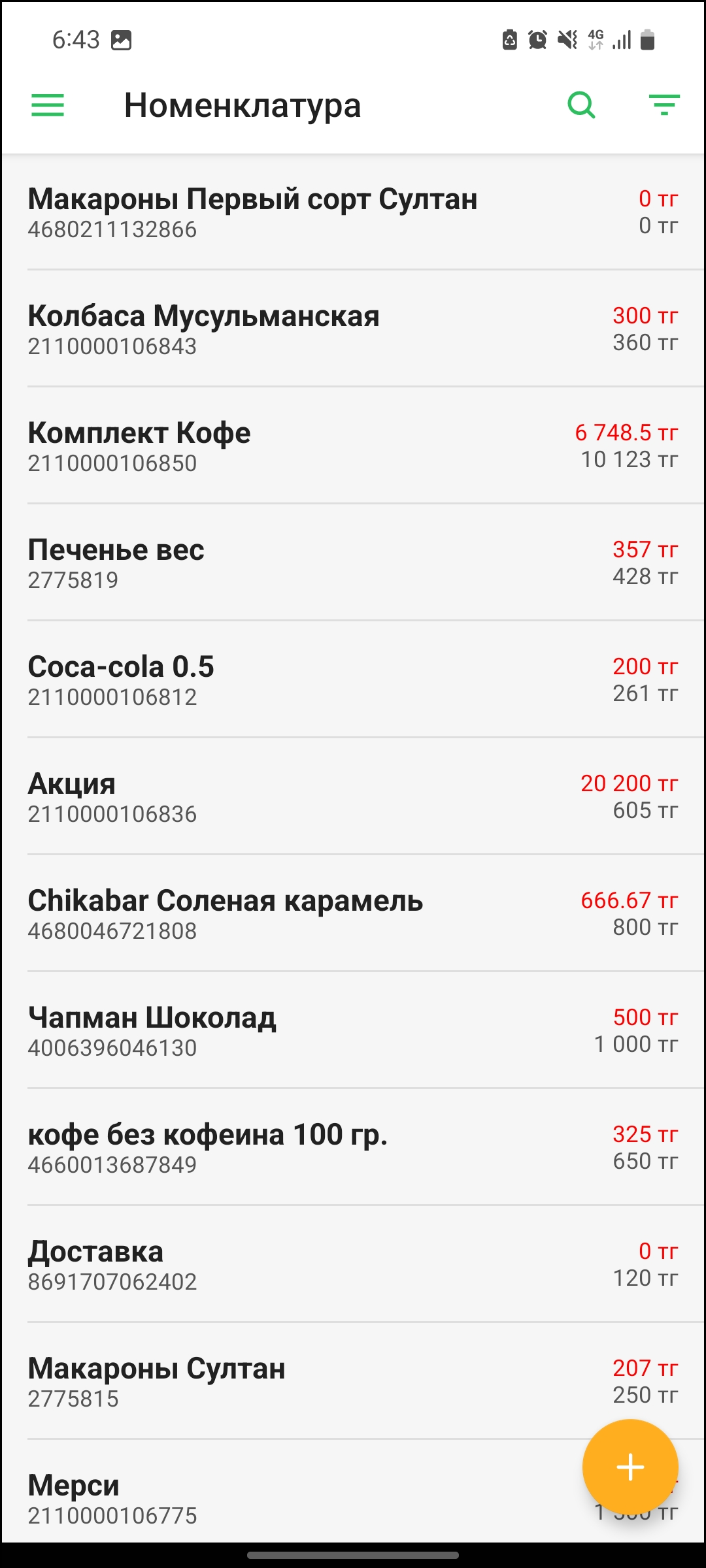
Task: Open the hamburger navigation menu
Action: 48,105
